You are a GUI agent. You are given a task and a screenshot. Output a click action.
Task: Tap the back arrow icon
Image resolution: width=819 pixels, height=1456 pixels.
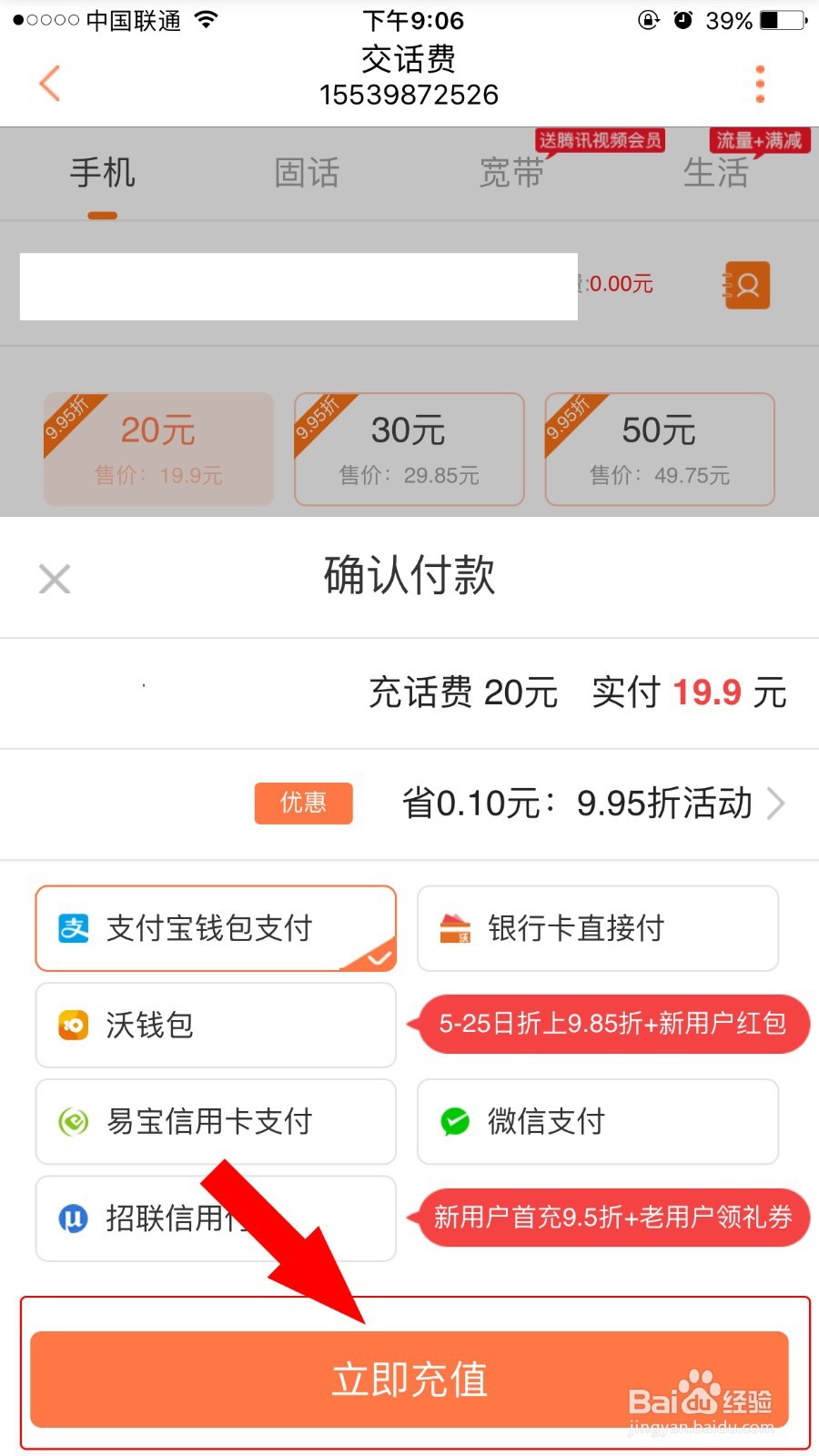[x=49, y=82]
